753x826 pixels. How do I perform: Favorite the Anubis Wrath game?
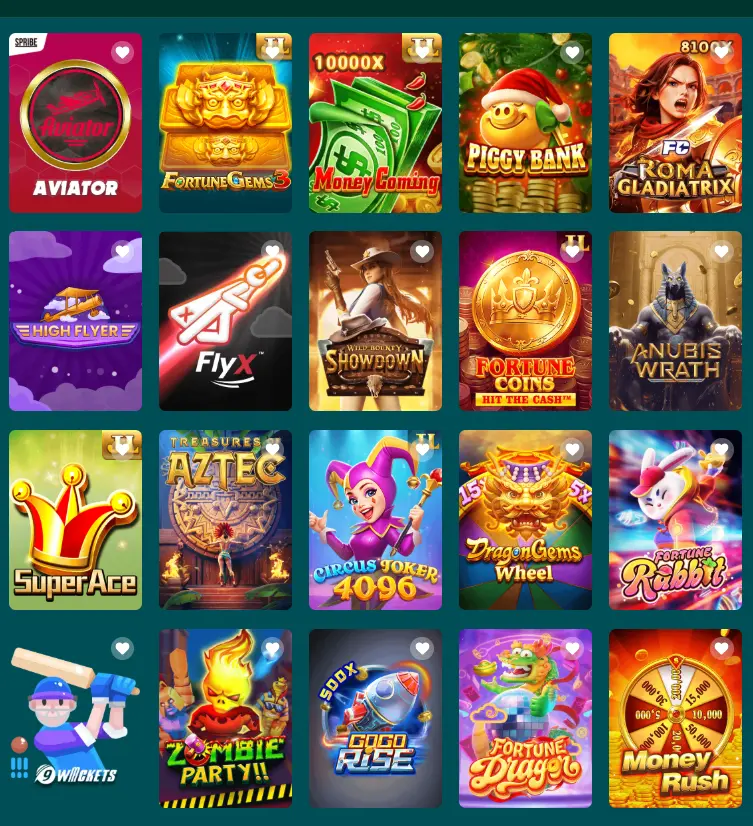point(722,251)
